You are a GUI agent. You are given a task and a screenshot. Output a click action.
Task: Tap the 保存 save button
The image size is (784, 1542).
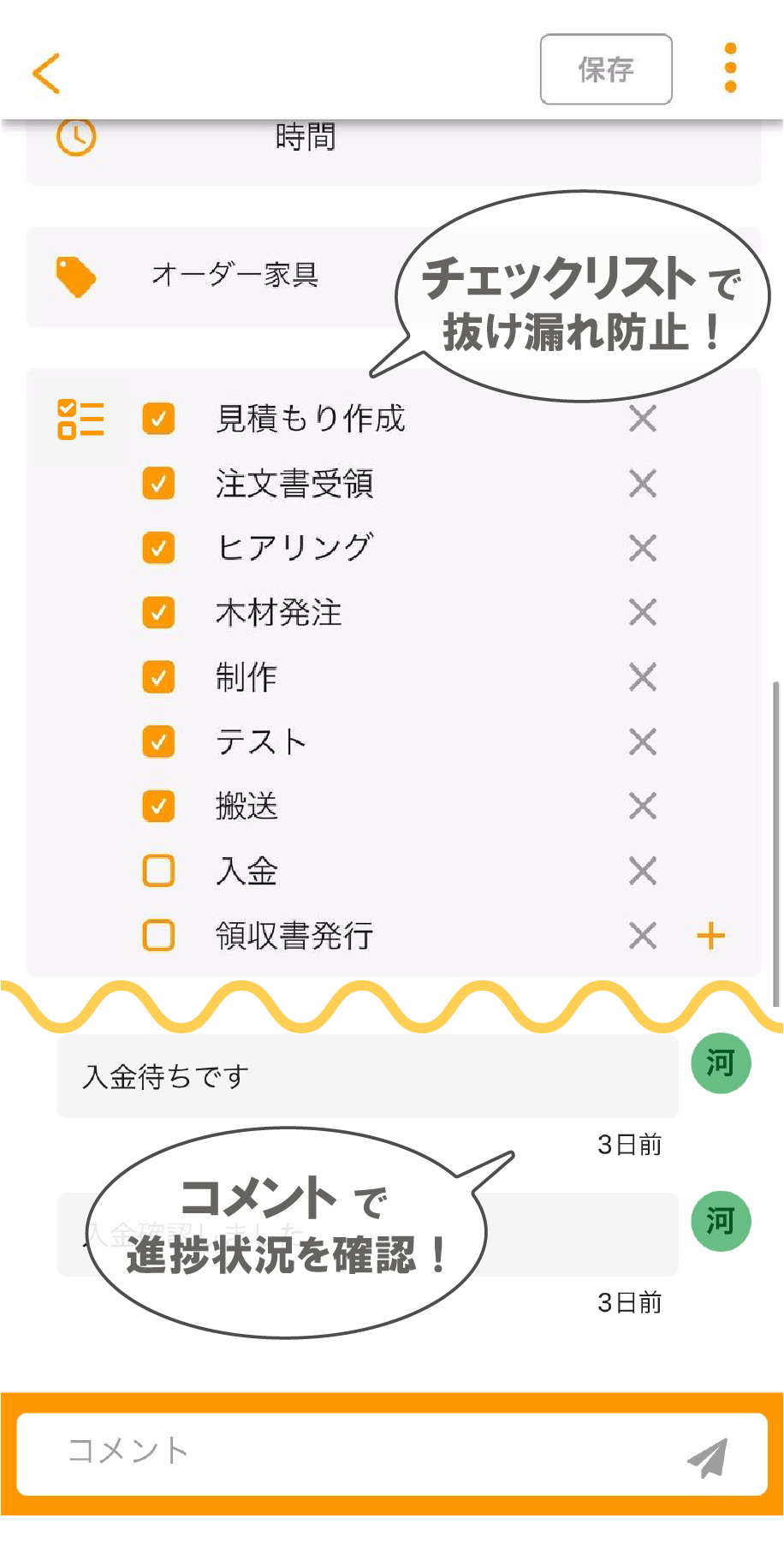605,70
